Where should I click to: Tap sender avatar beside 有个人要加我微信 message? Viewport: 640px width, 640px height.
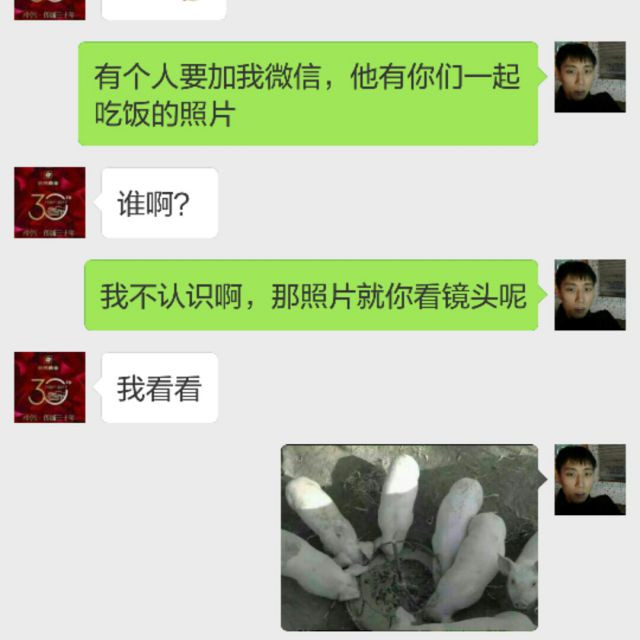pyautogui.click(x=590, y=77)
